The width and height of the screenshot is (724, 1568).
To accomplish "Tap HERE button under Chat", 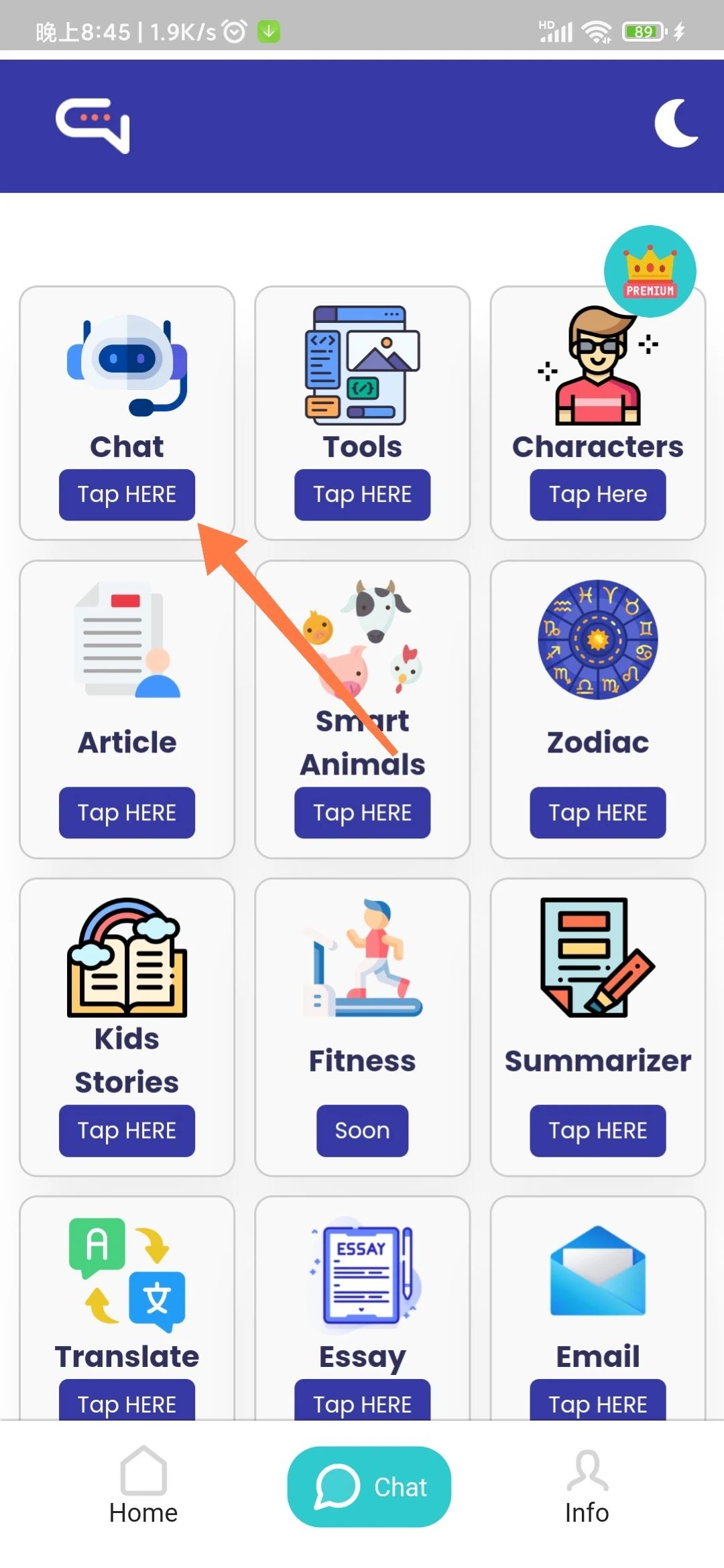I will 127,495.
